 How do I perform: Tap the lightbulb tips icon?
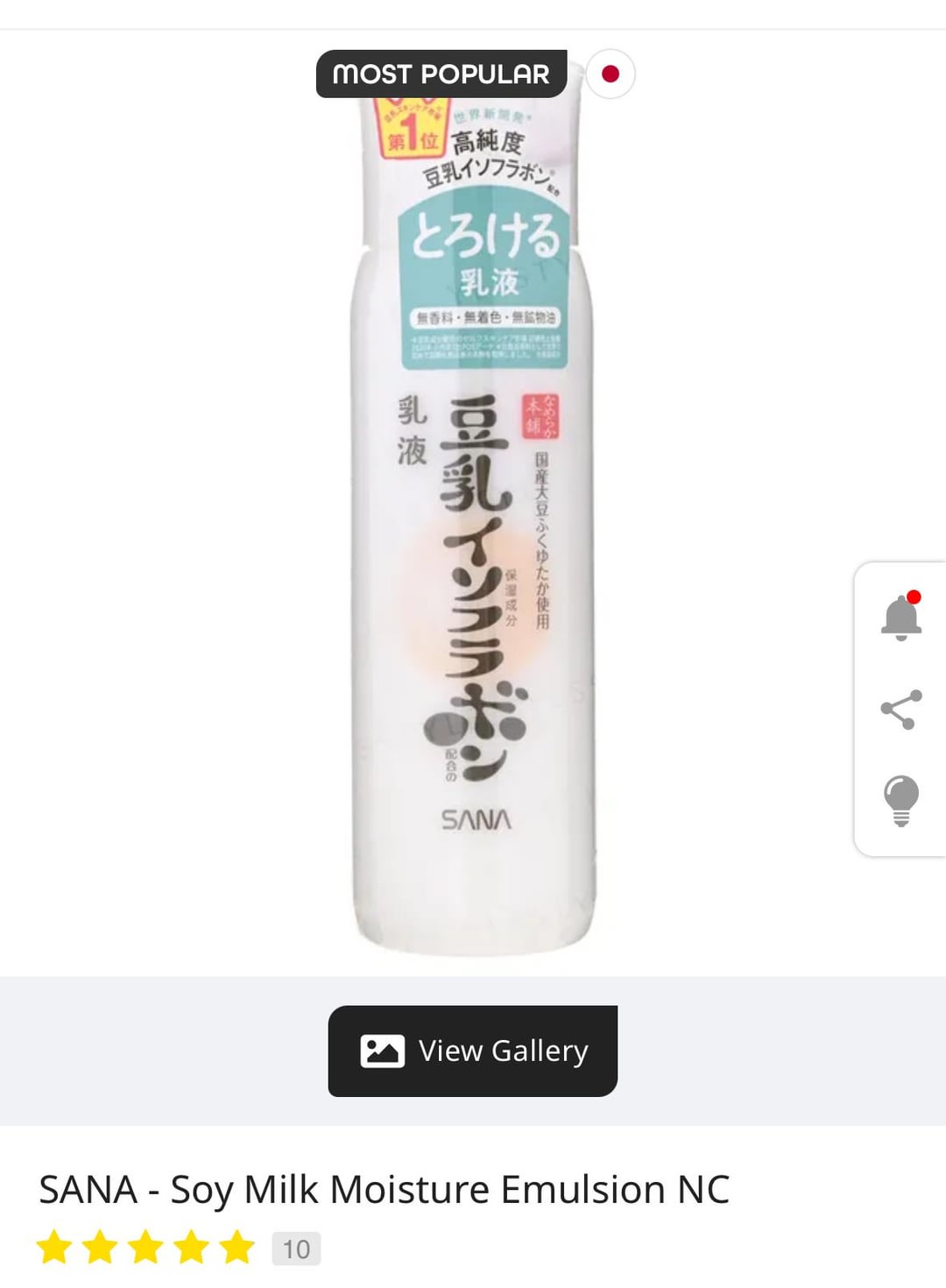tap(900, 800)
